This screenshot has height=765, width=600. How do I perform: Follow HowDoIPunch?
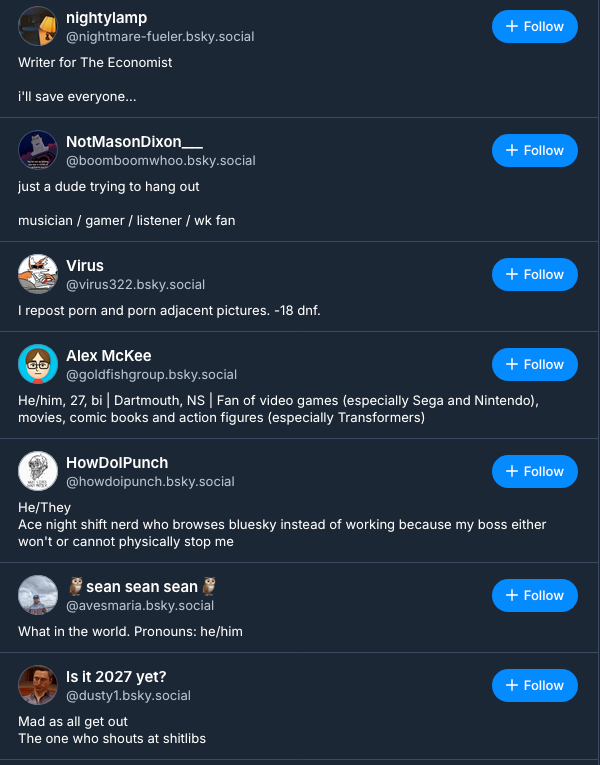point(534,472)
